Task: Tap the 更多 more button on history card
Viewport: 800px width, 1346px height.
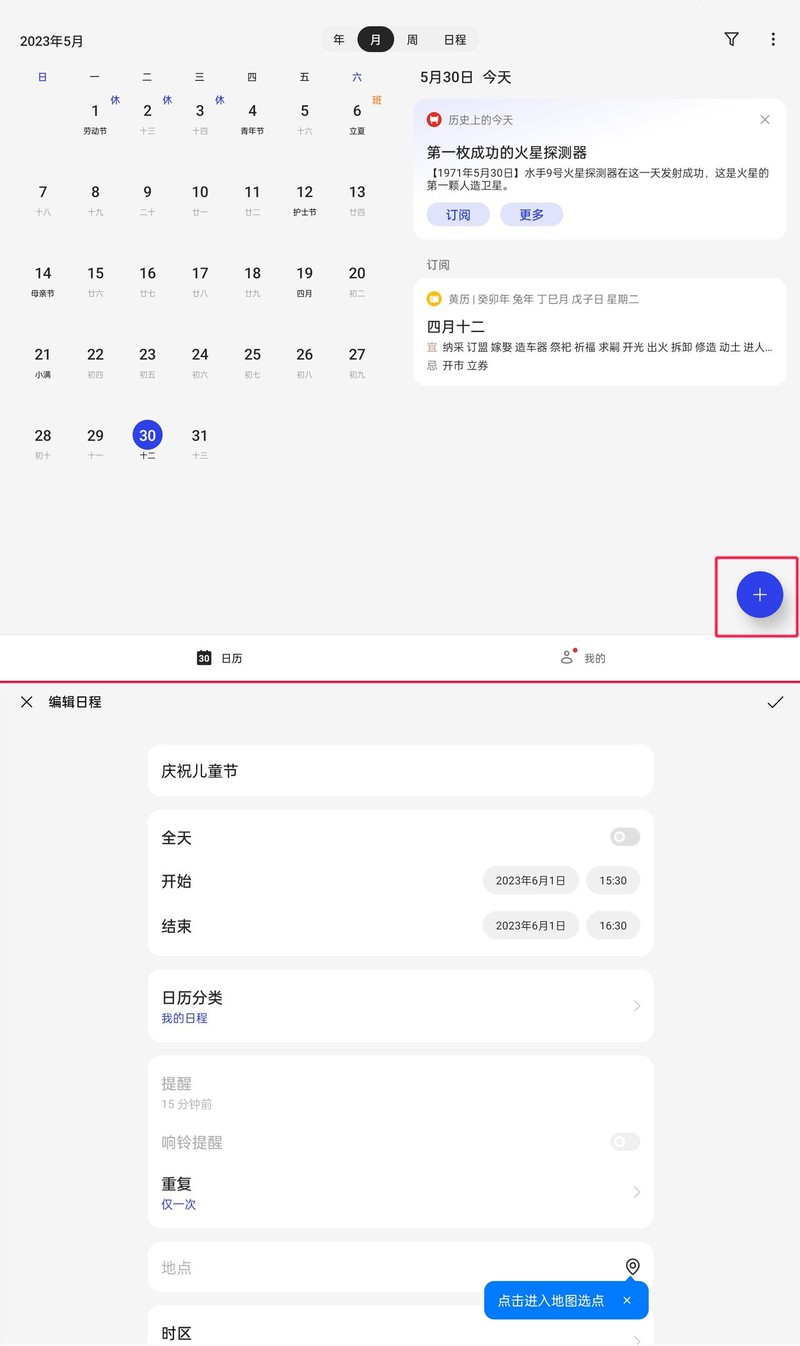Action: point(531,214)
